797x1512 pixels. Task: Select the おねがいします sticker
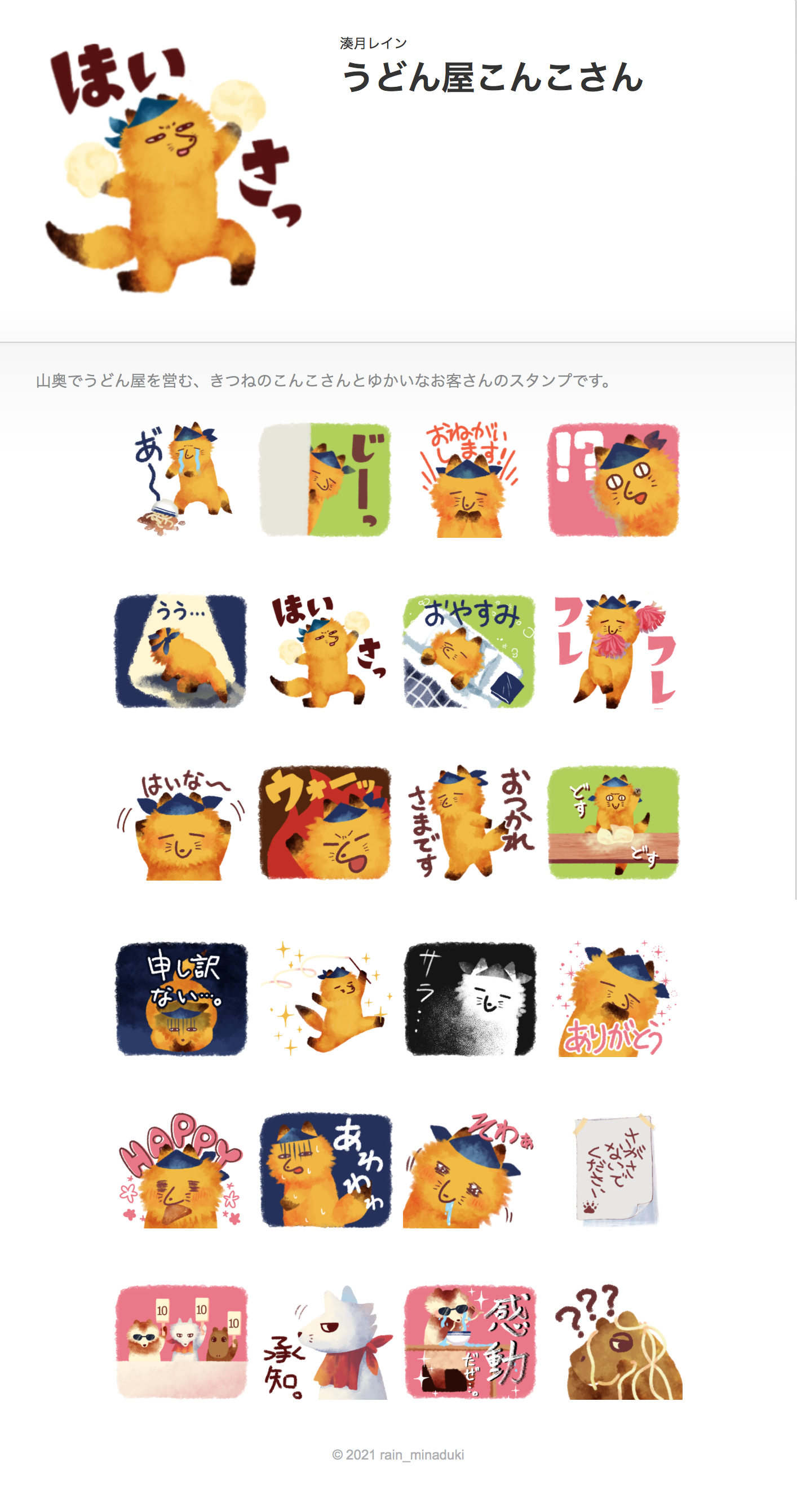470,479
